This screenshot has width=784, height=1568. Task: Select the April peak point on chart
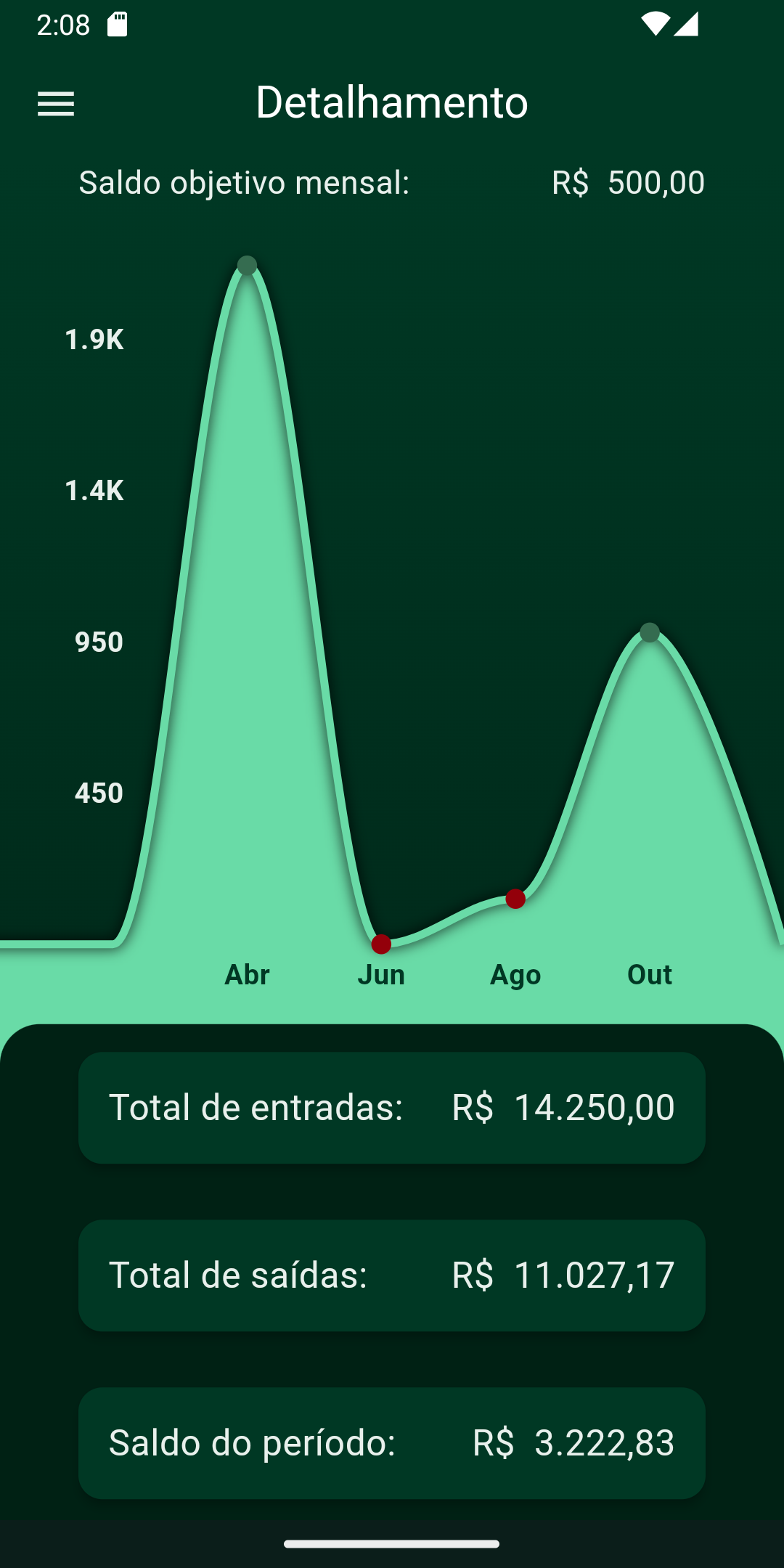pos(247,265)
